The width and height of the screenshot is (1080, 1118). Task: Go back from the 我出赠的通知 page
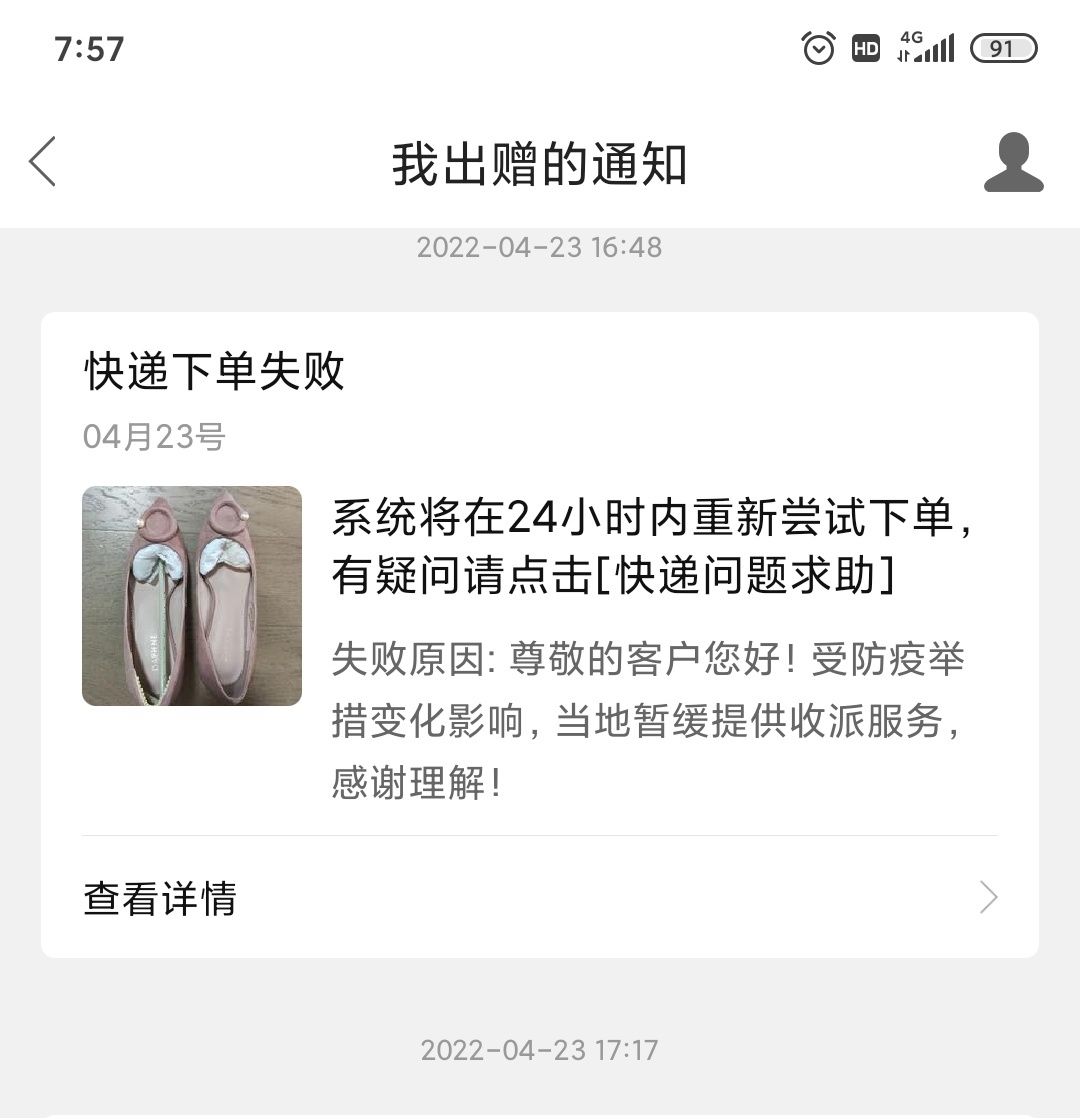pyautogui.click(x=43, y=162)
